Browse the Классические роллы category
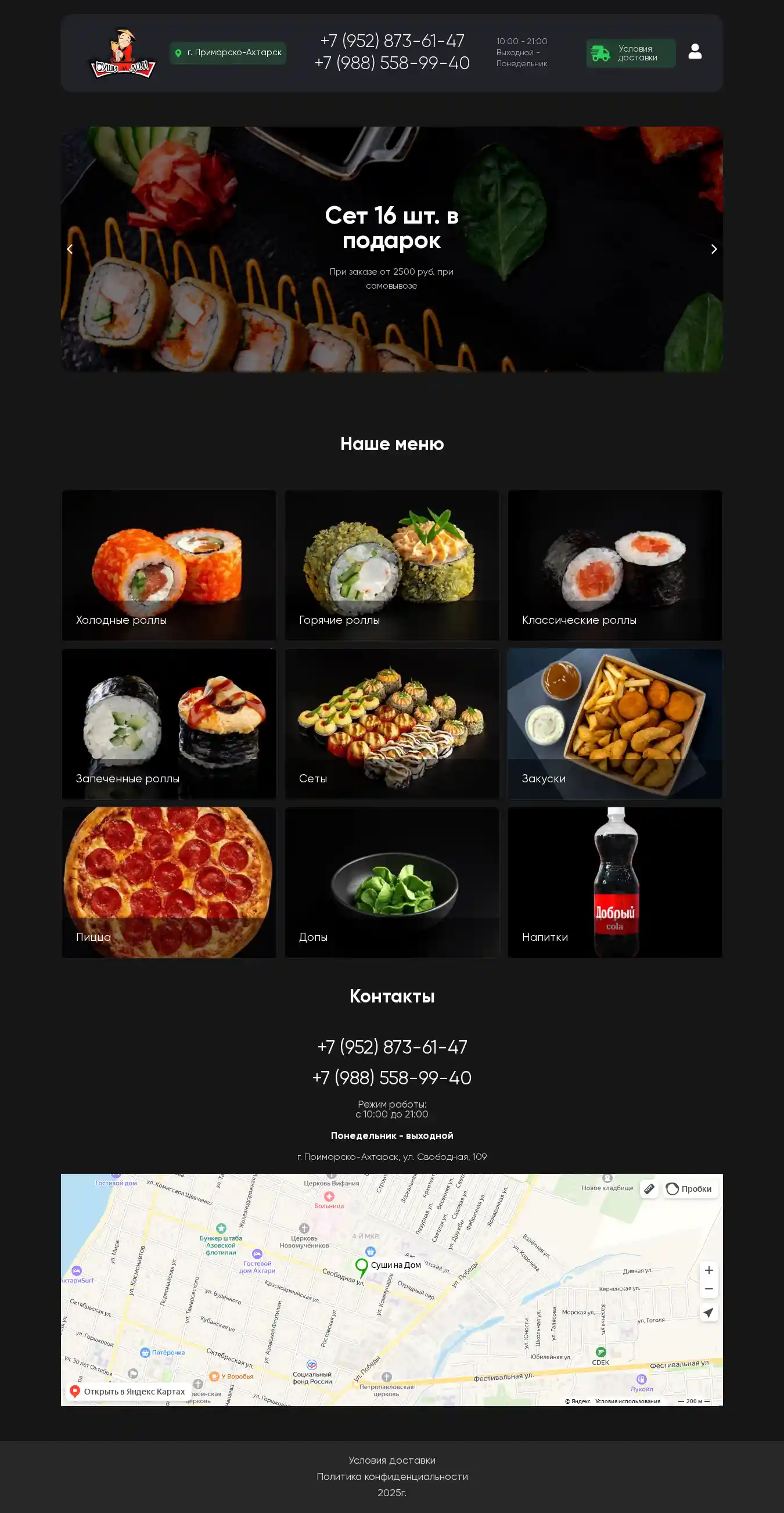784x1513 pixels. coord(614,565)
